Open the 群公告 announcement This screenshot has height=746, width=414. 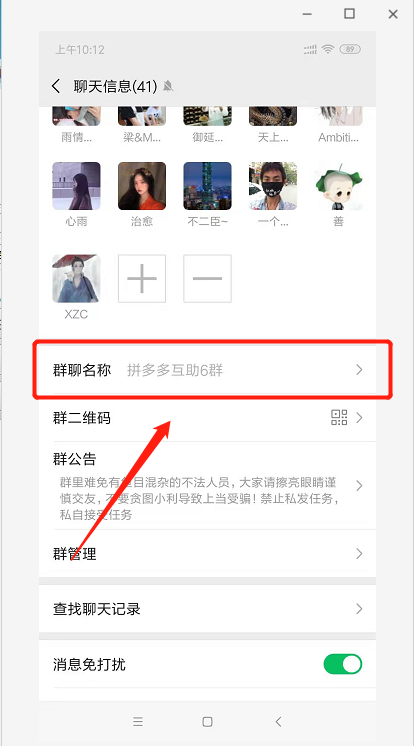click(207, 485)
